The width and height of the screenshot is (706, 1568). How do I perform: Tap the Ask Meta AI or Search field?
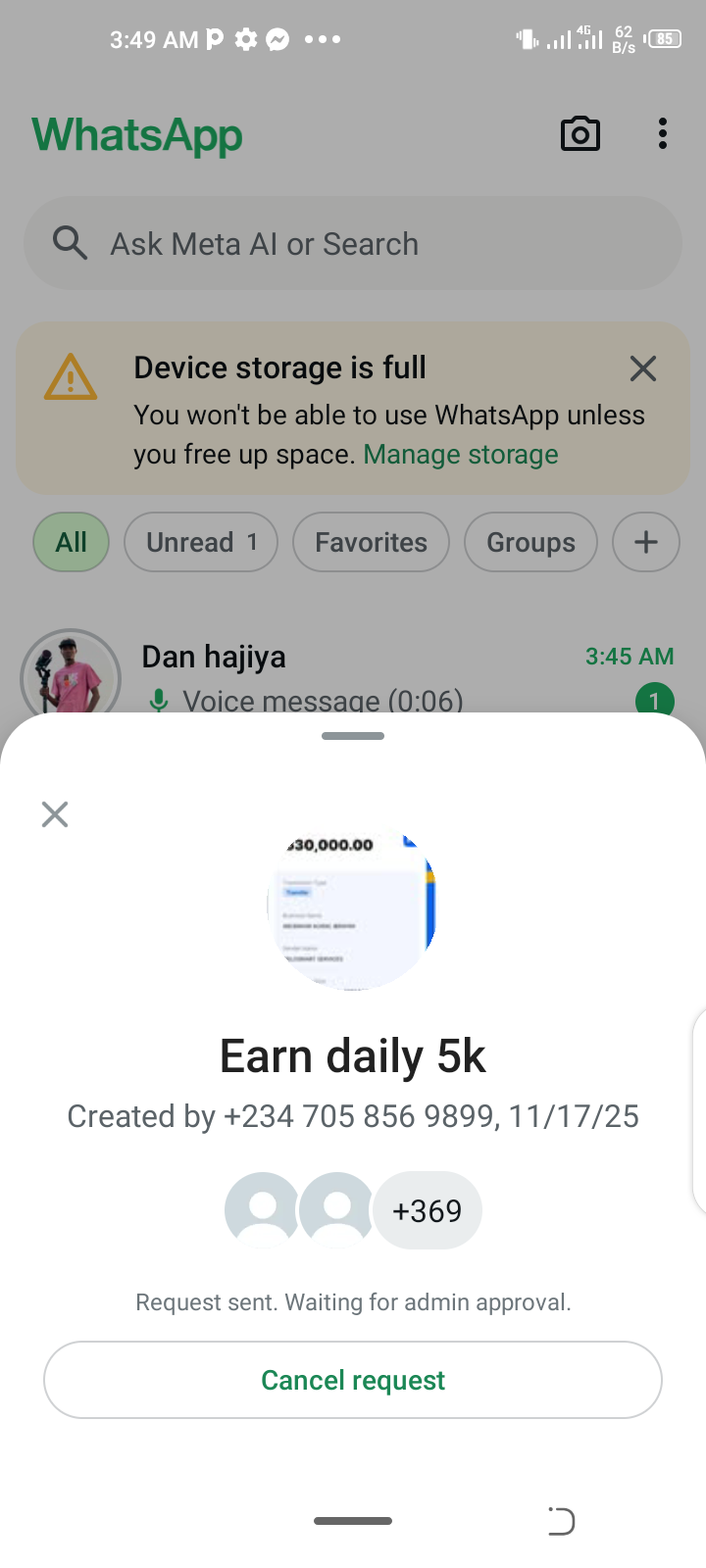(x=353, y=243)
